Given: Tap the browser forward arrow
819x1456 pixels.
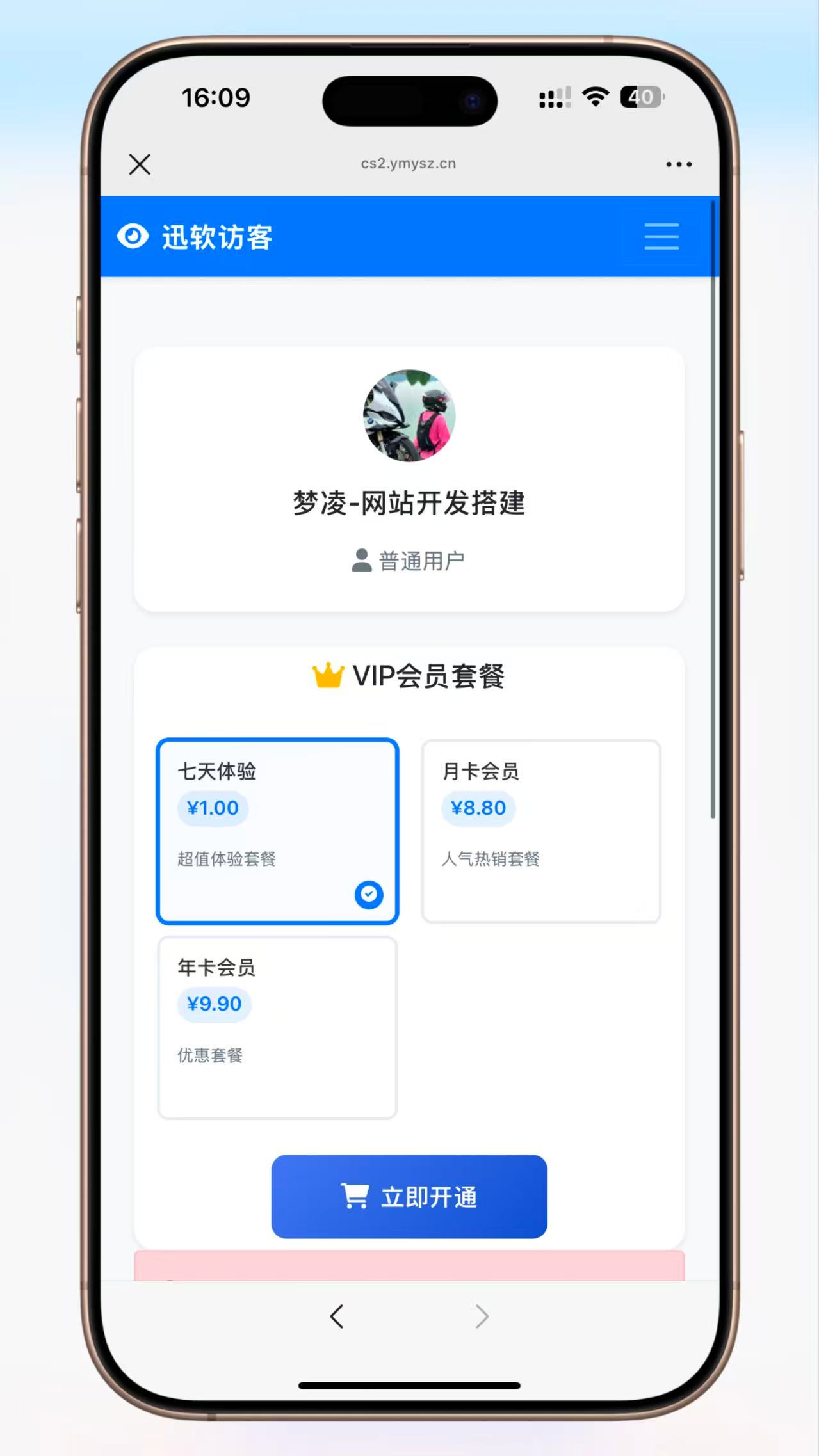Looking at the screenshot, I should pos(482,1316).
